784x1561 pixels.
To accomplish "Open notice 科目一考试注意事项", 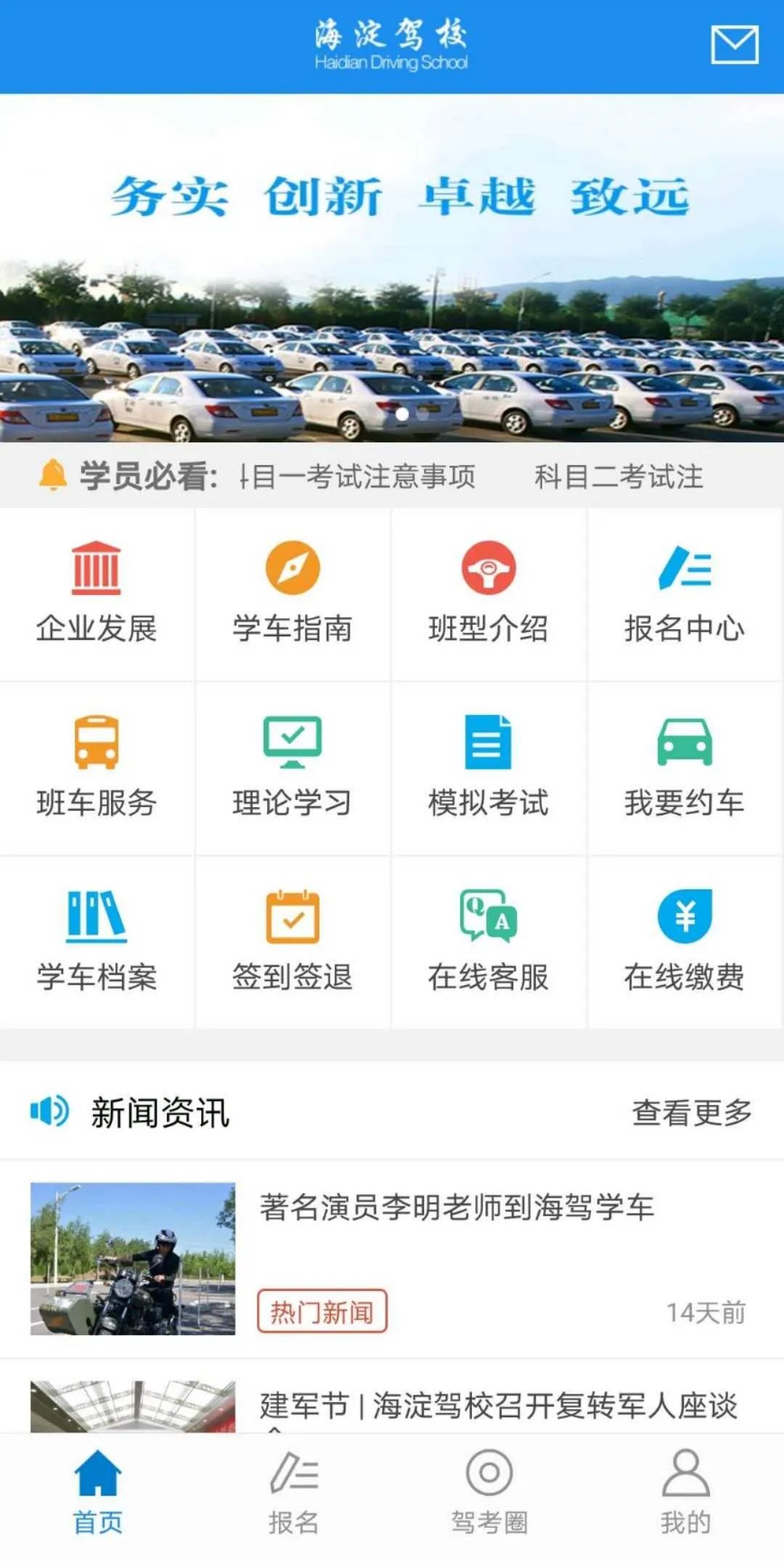I will (357, 477).
